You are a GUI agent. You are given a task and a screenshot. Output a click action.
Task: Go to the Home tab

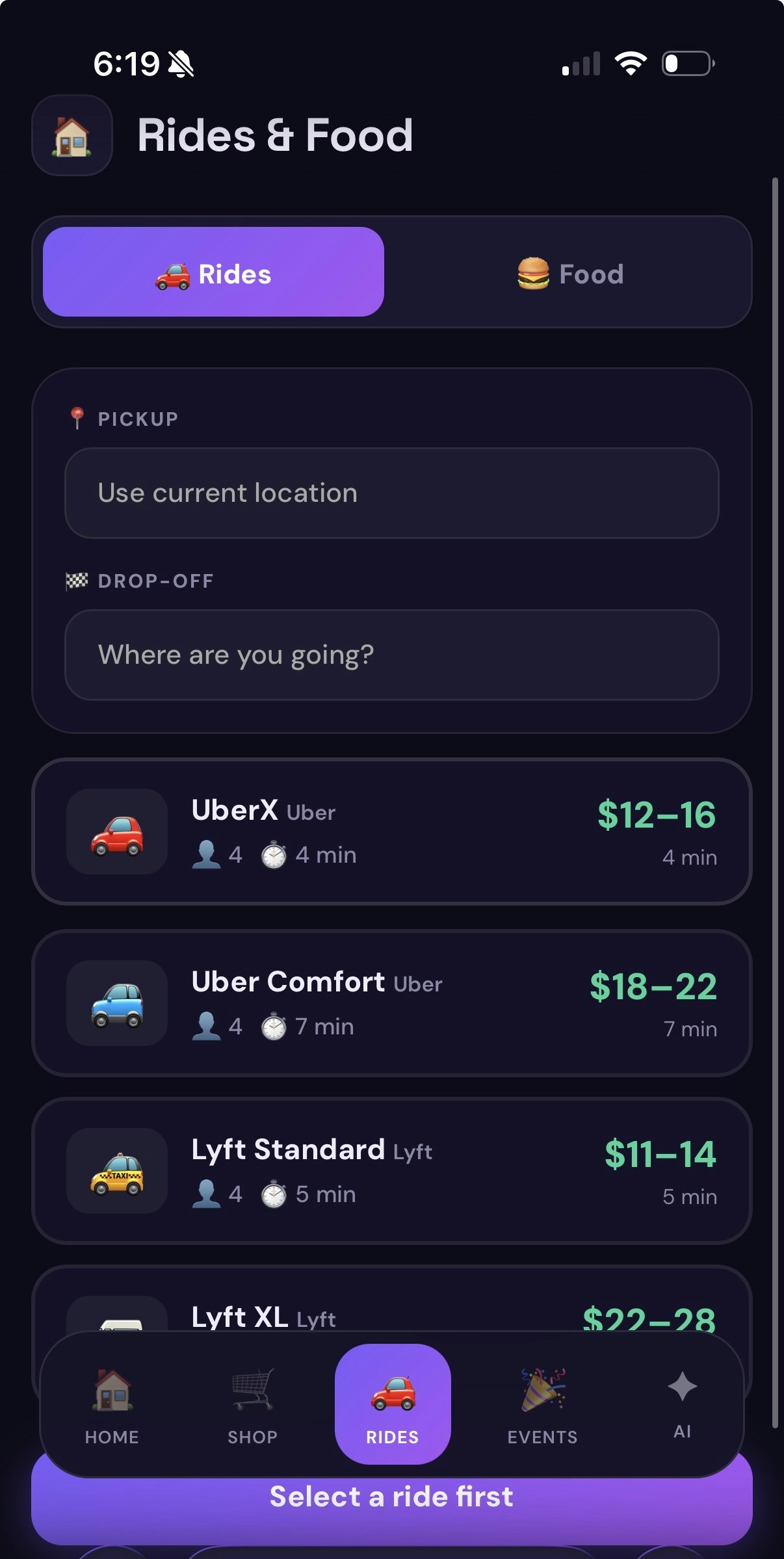click(112, 1404)
